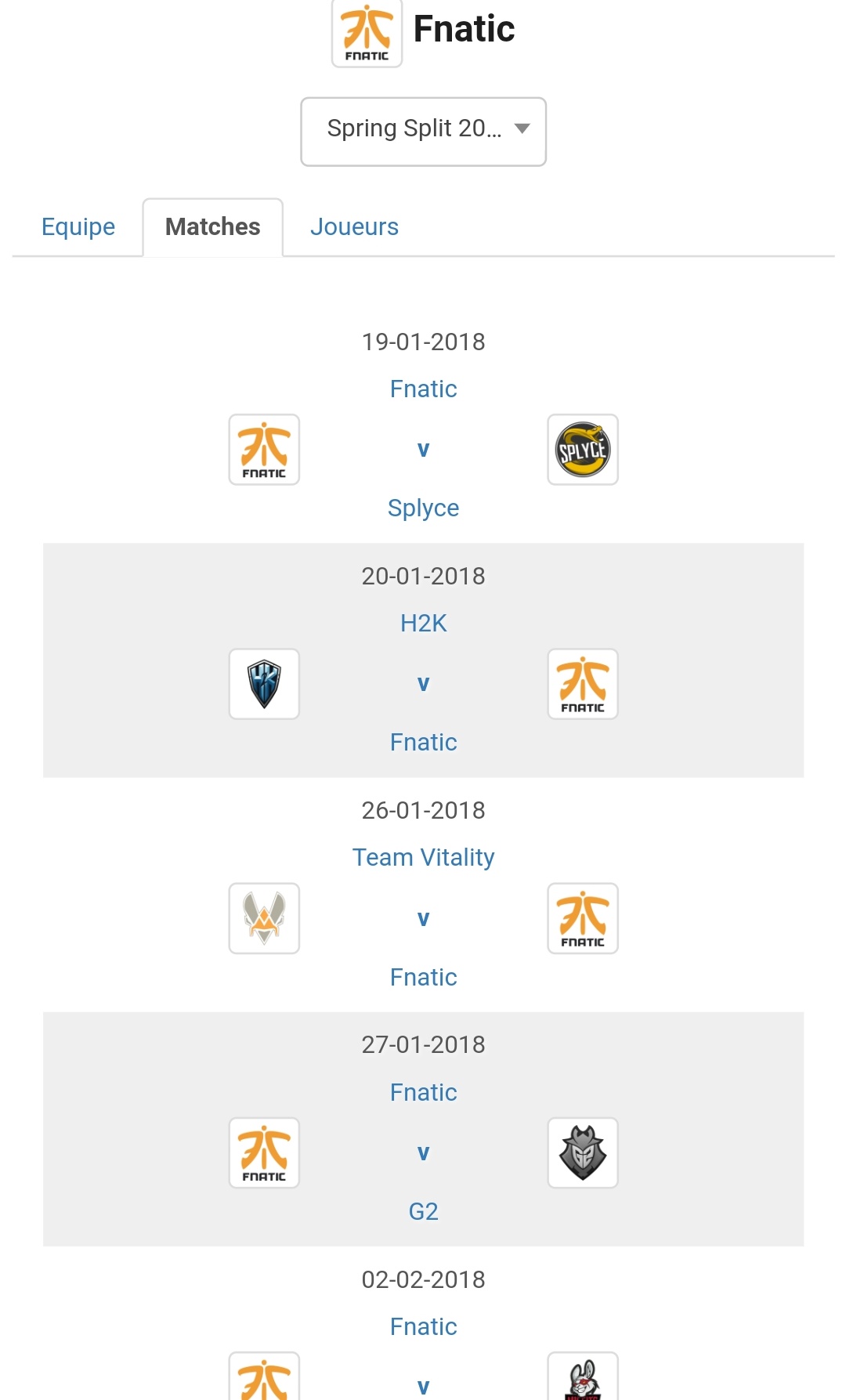Open the G2 team link

click(x=423, y=1211)
